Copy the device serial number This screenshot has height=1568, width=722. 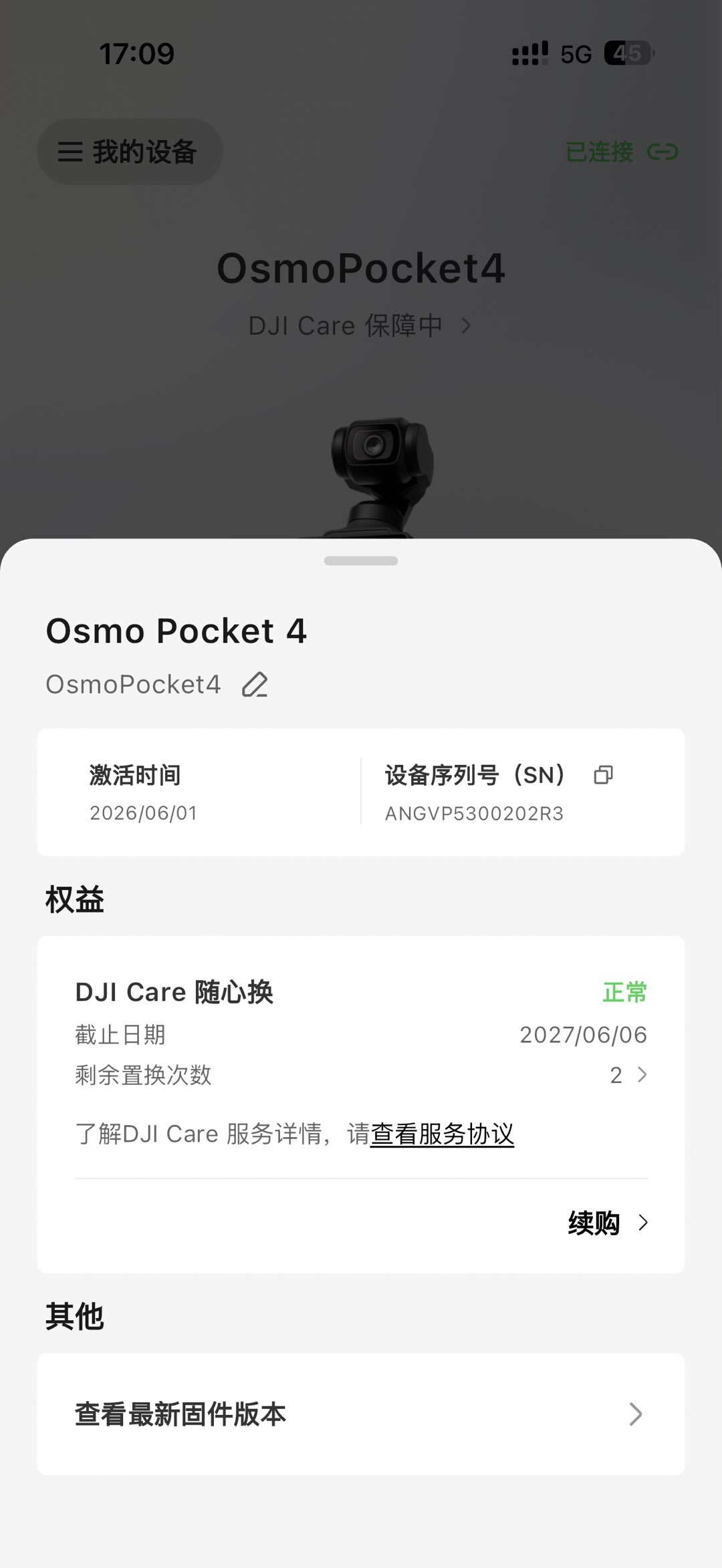603,775
